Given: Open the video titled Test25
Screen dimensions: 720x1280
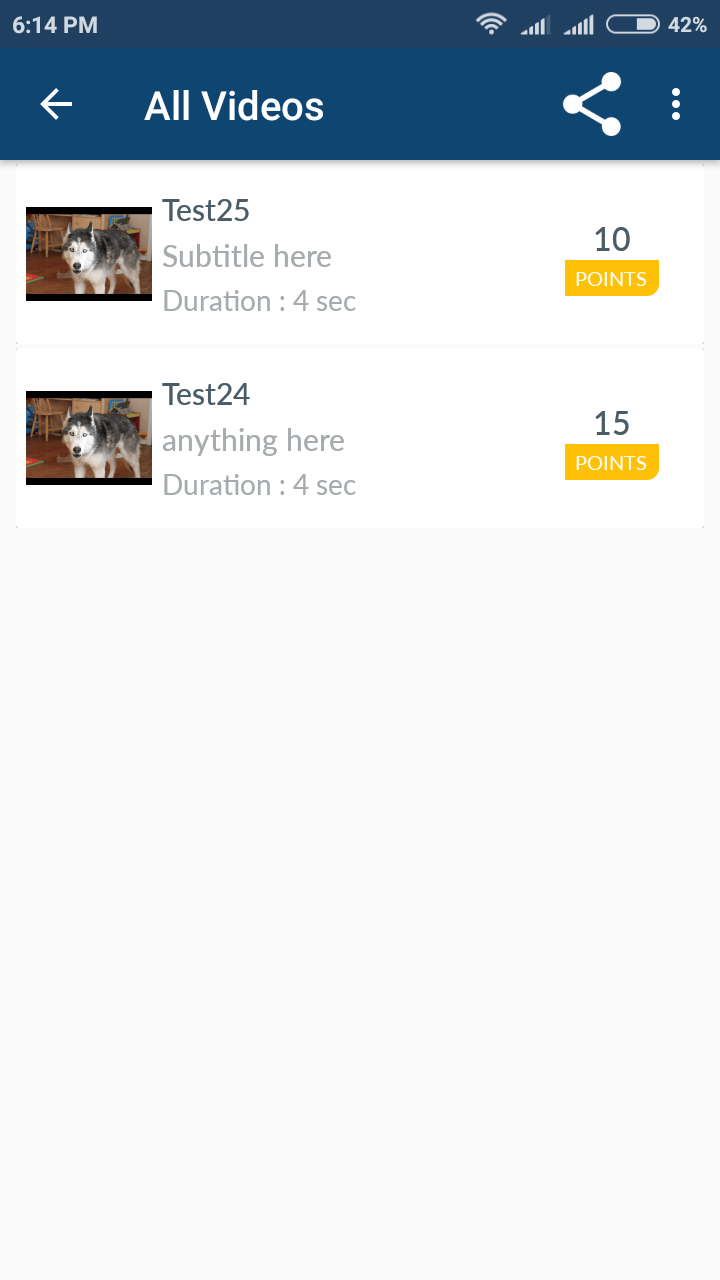Looking at the screenshot, I should click(x=205, y=211).
